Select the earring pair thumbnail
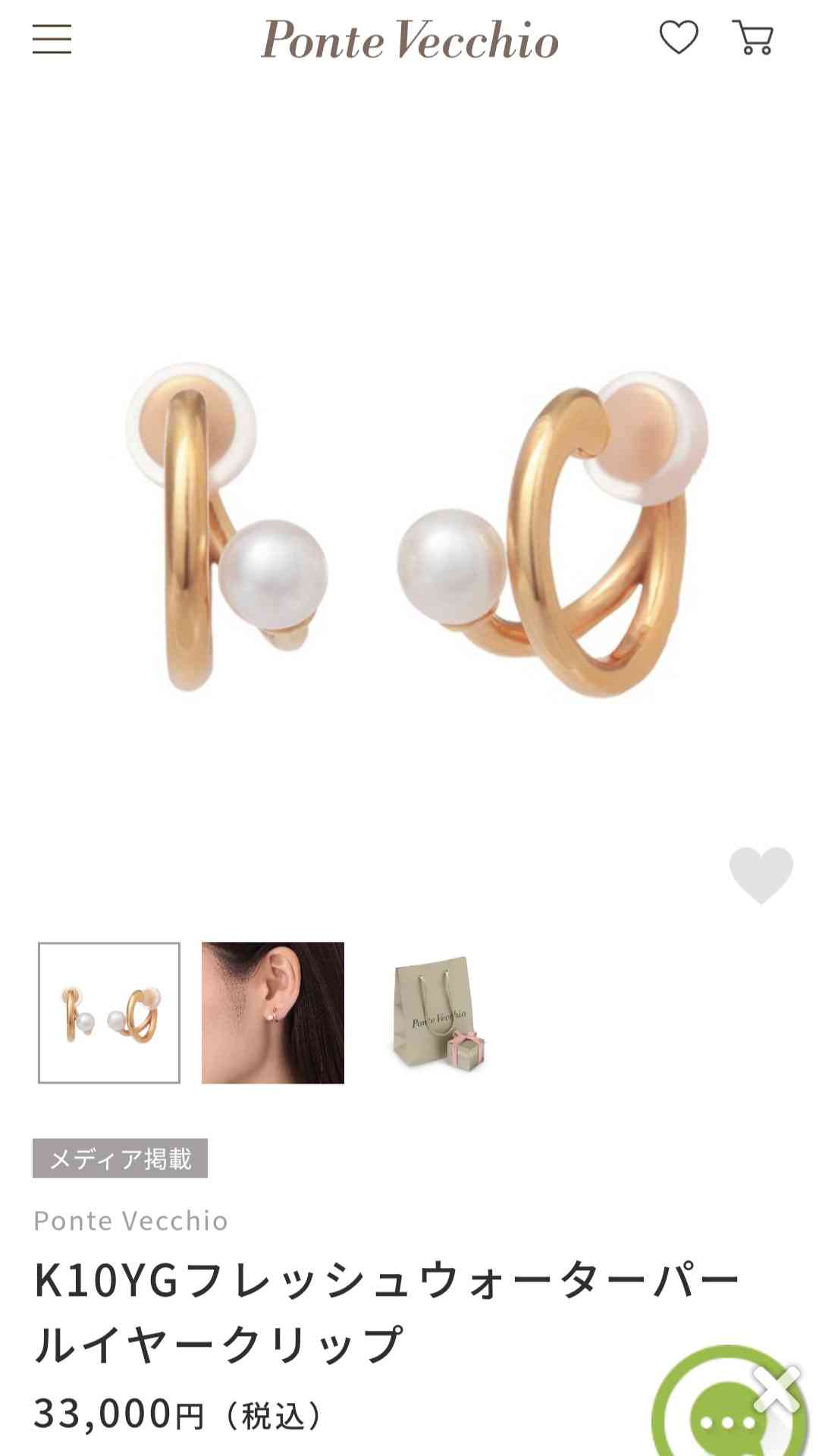 [109, 1012]
